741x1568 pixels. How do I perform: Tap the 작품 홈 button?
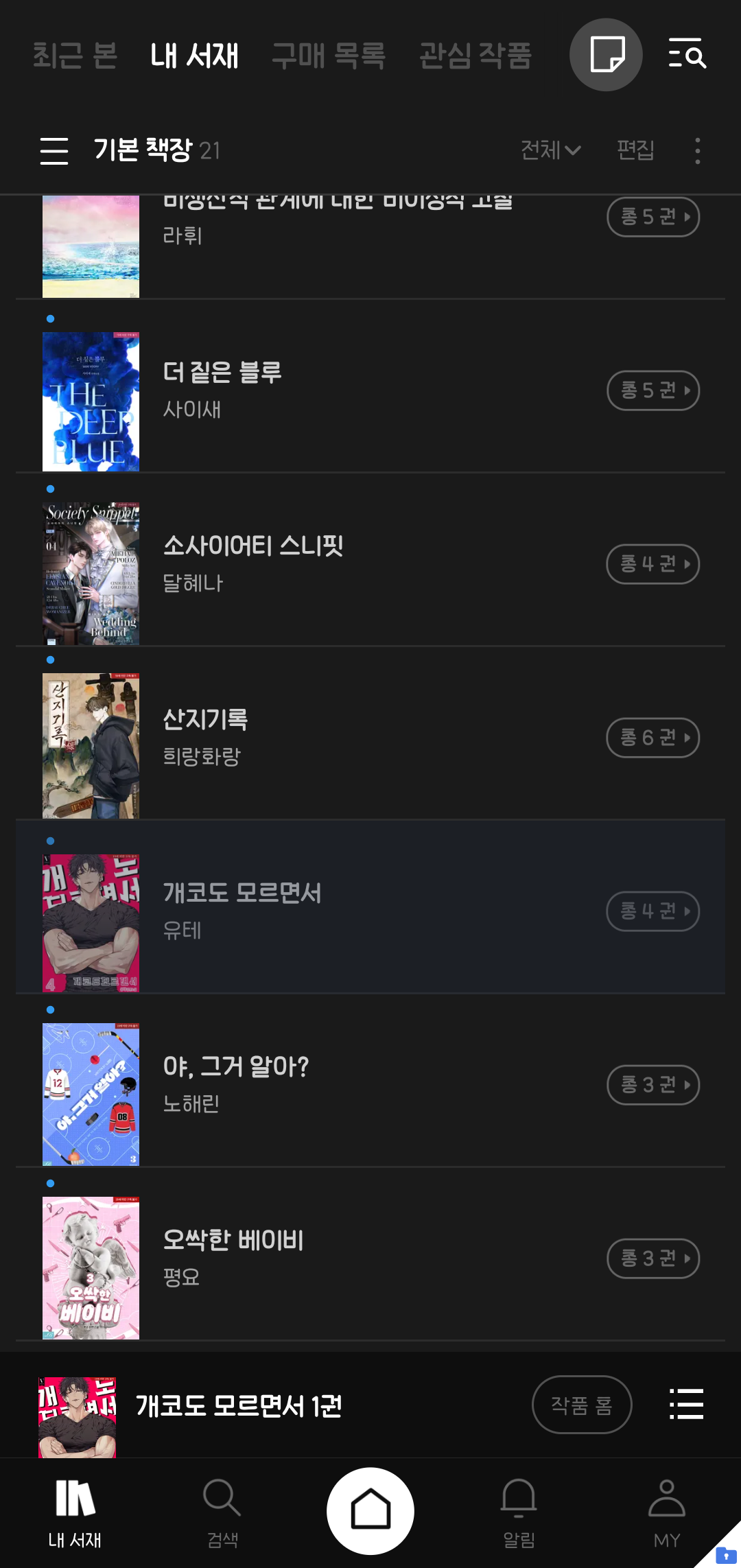581,1405
